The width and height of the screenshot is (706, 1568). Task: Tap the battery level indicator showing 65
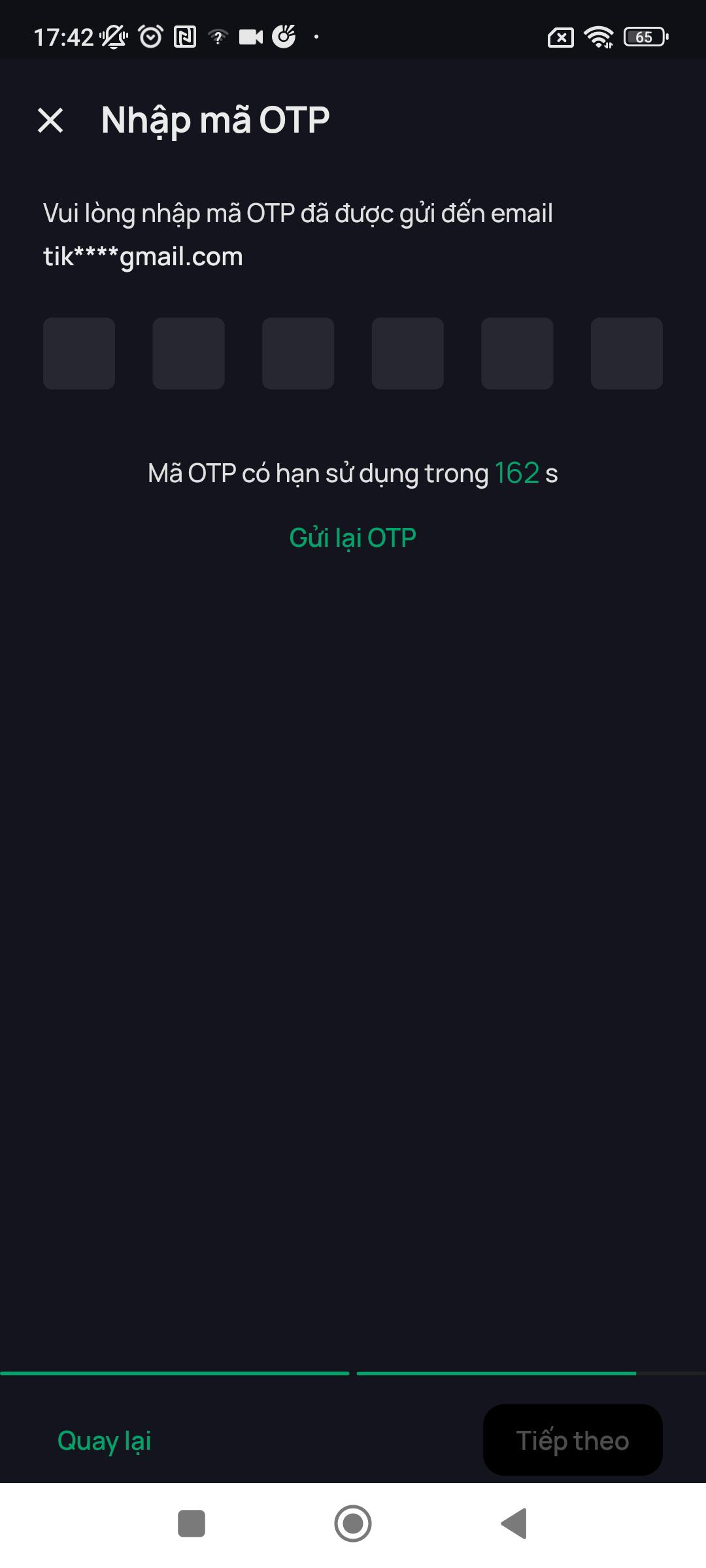[644, 38]
